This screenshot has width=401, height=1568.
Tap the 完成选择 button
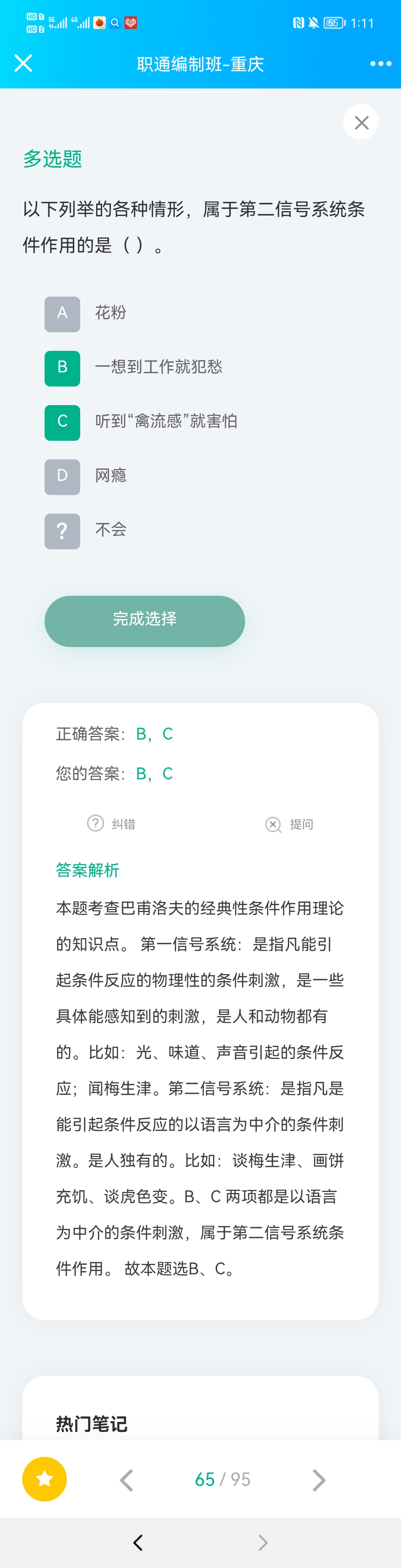coord(144,620)
